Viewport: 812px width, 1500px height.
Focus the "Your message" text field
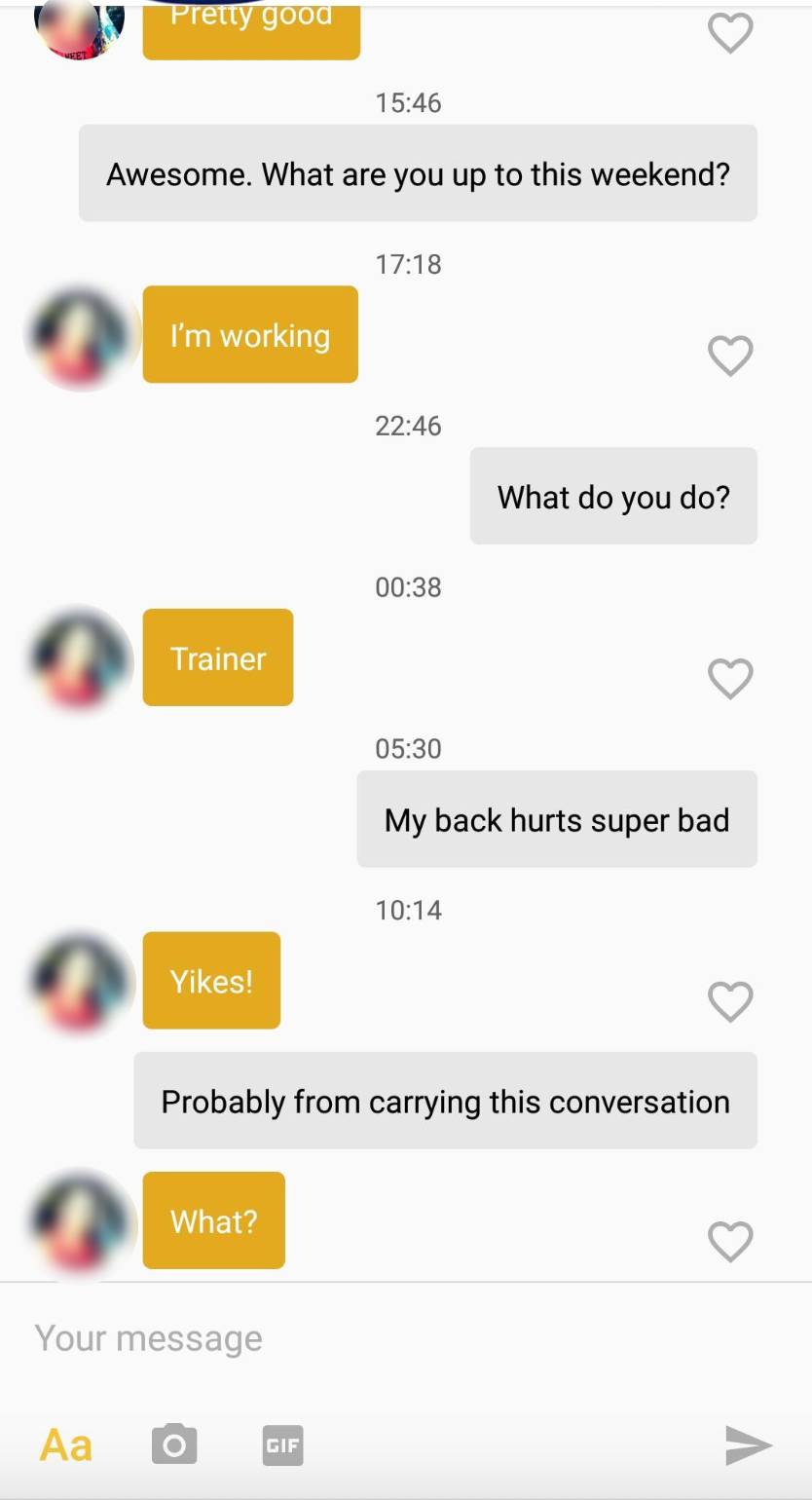tap(389, 1338)
